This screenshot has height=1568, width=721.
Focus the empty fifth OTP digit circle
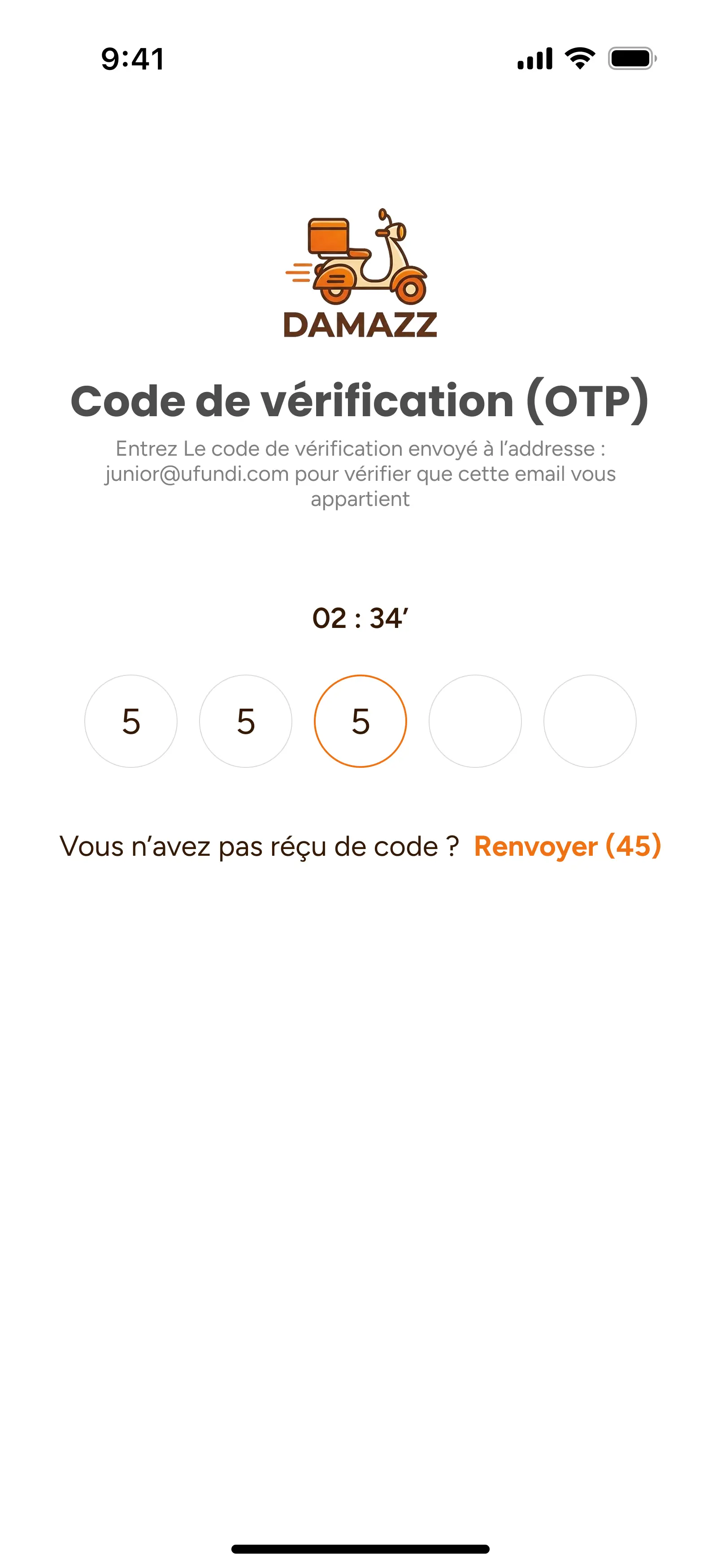(x=590, y=721)
